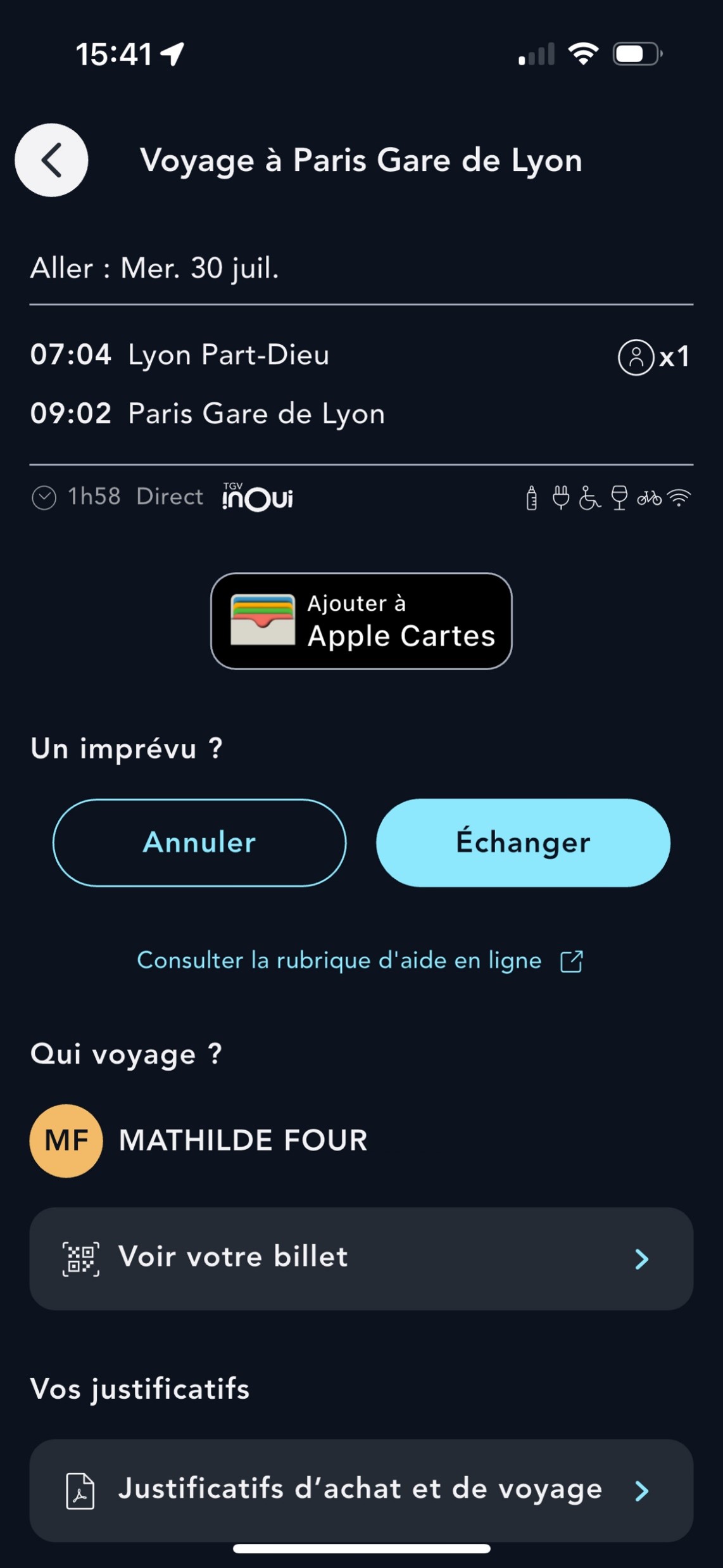Open Mathilde Four's MF avatar

[66, 1140]
